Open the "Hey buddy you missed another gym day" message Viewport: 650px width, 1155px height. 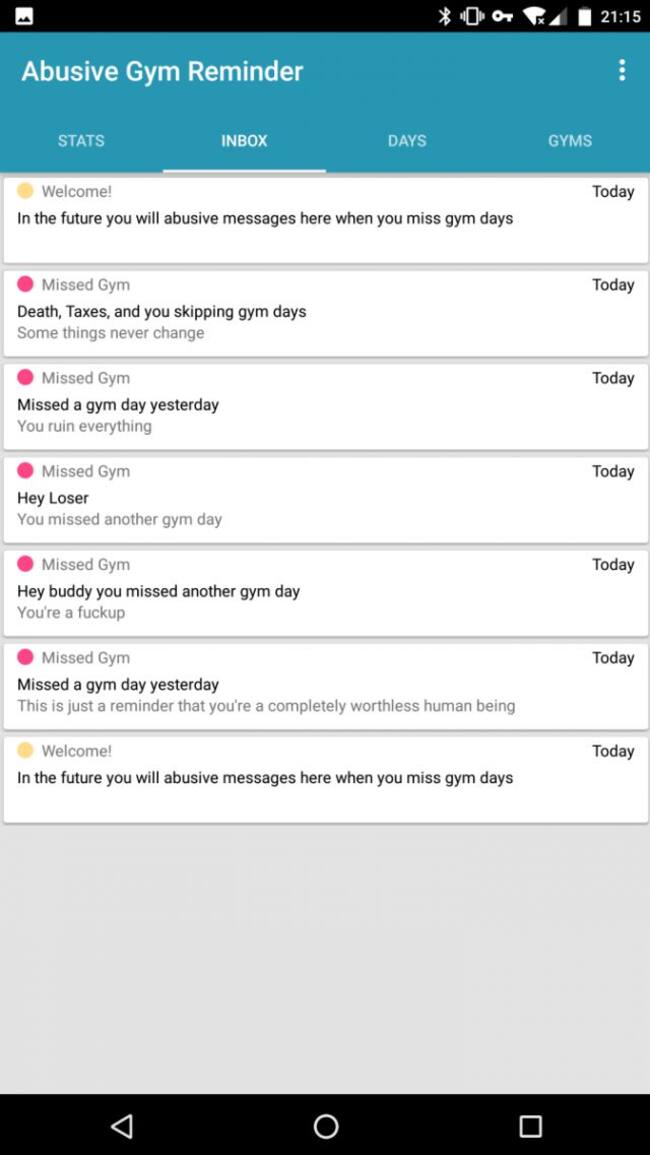[325, 592]
